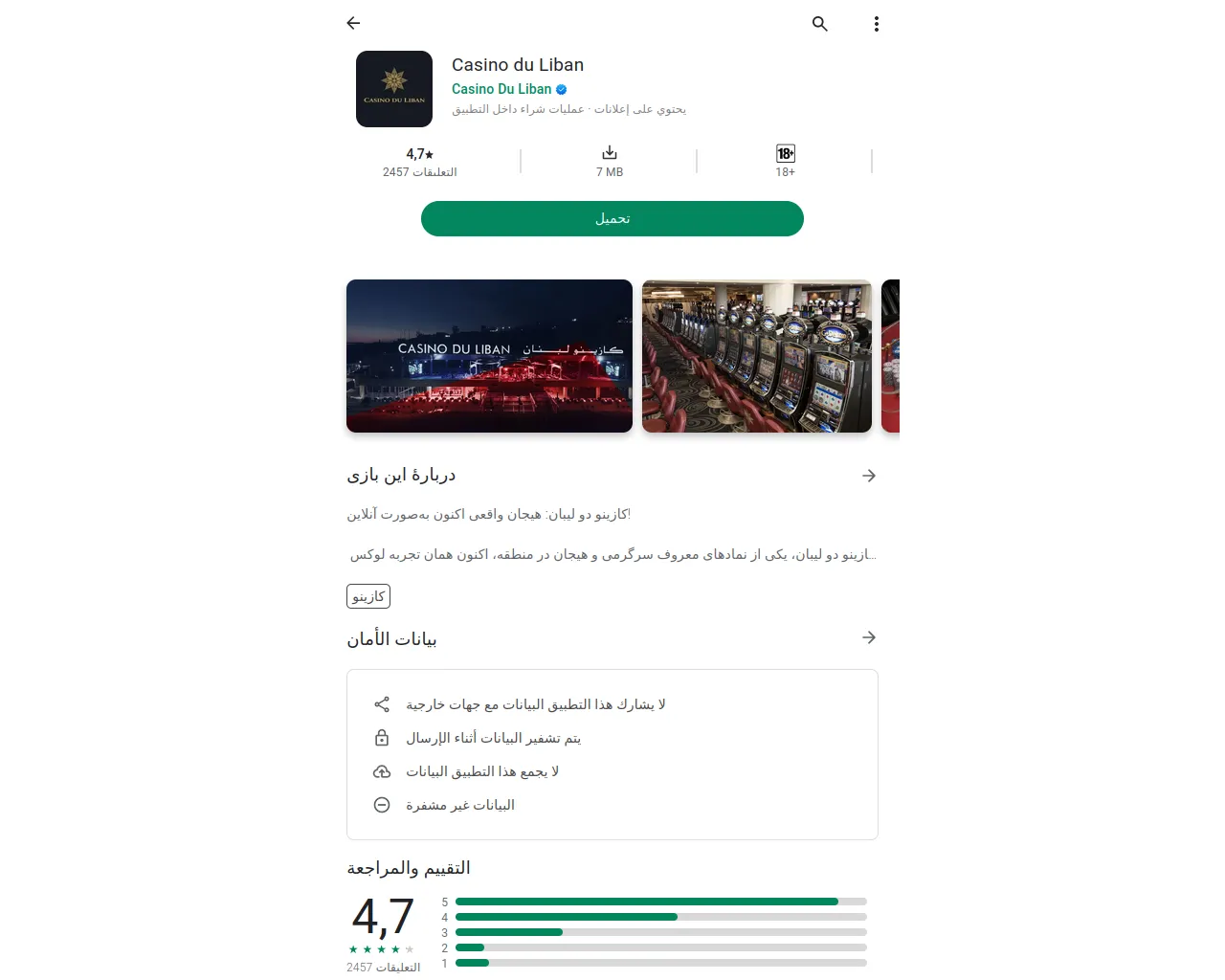1225x980 pixels.
Task: View the slot machines screenshot
Action: pos(757,356)
